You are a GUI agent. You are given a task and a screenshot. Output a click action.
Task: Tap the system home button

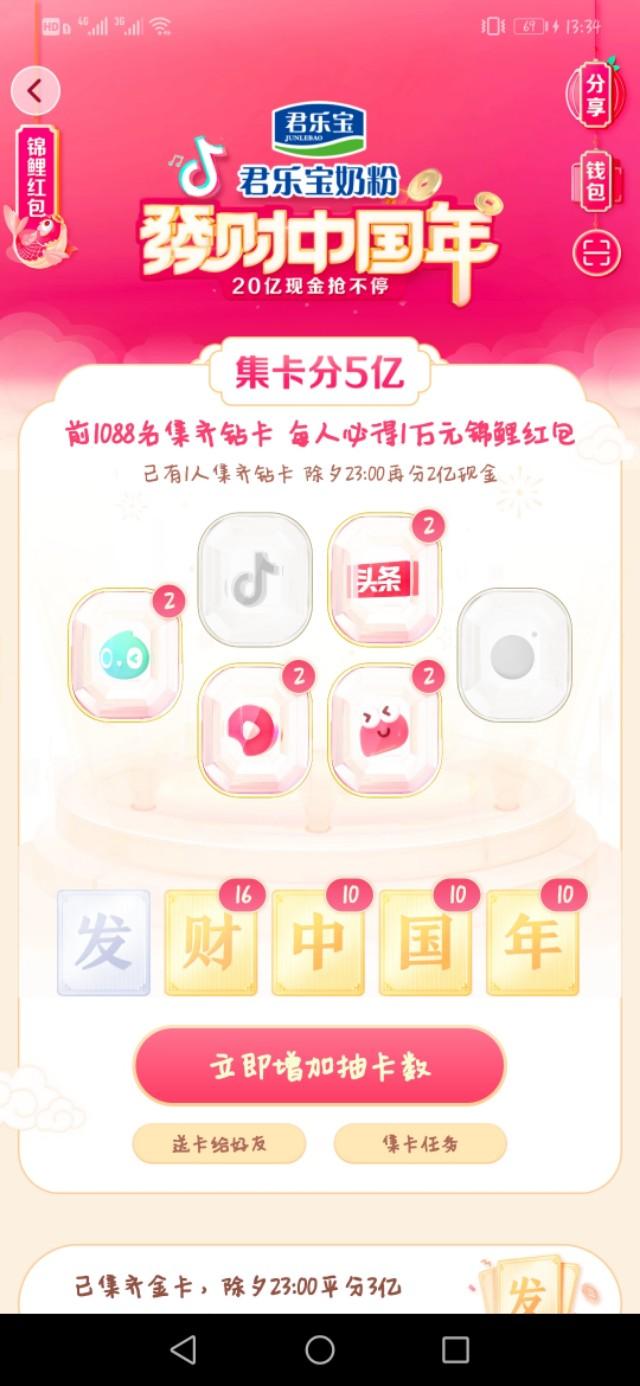(320, 1350)
